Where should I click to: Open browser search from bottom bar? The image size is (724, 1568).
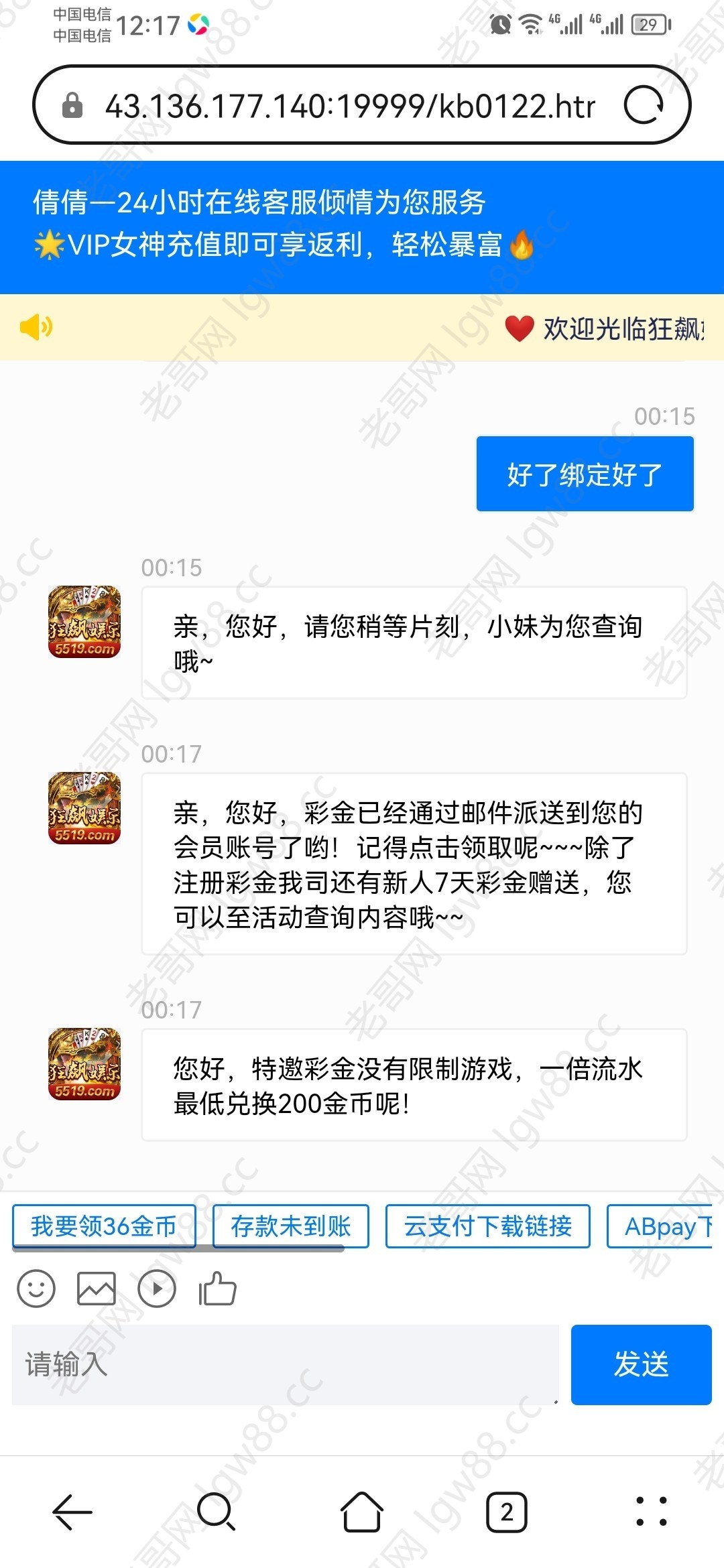(x=217, y=1512)
